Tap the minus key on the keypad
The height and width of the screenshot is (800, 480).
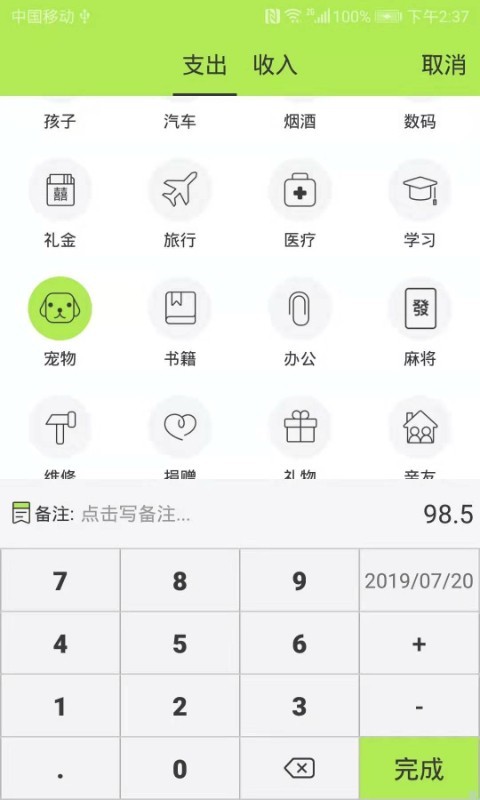point(419,706)
